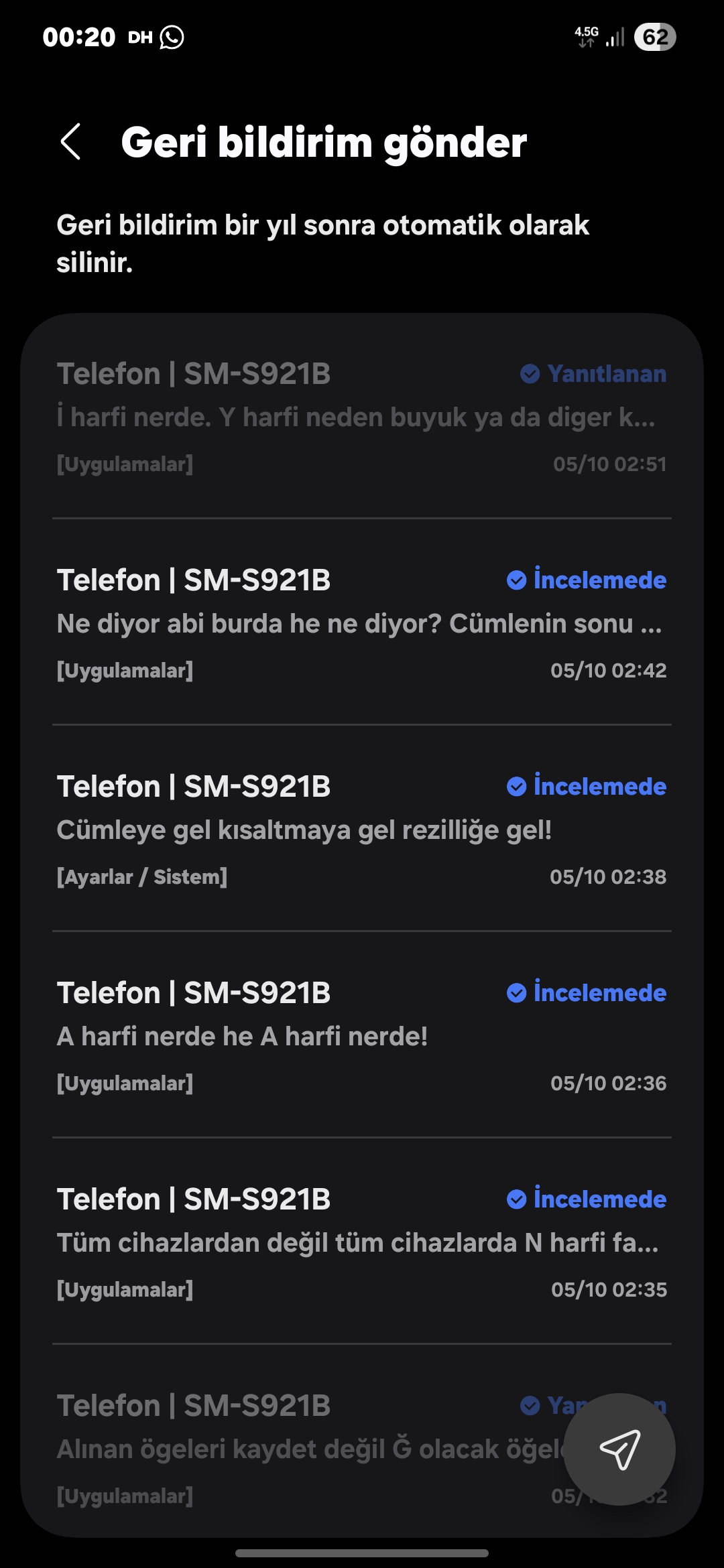
Task: Open feedback "Ne diyor abi burda"
Action: (x=355, y=623)
